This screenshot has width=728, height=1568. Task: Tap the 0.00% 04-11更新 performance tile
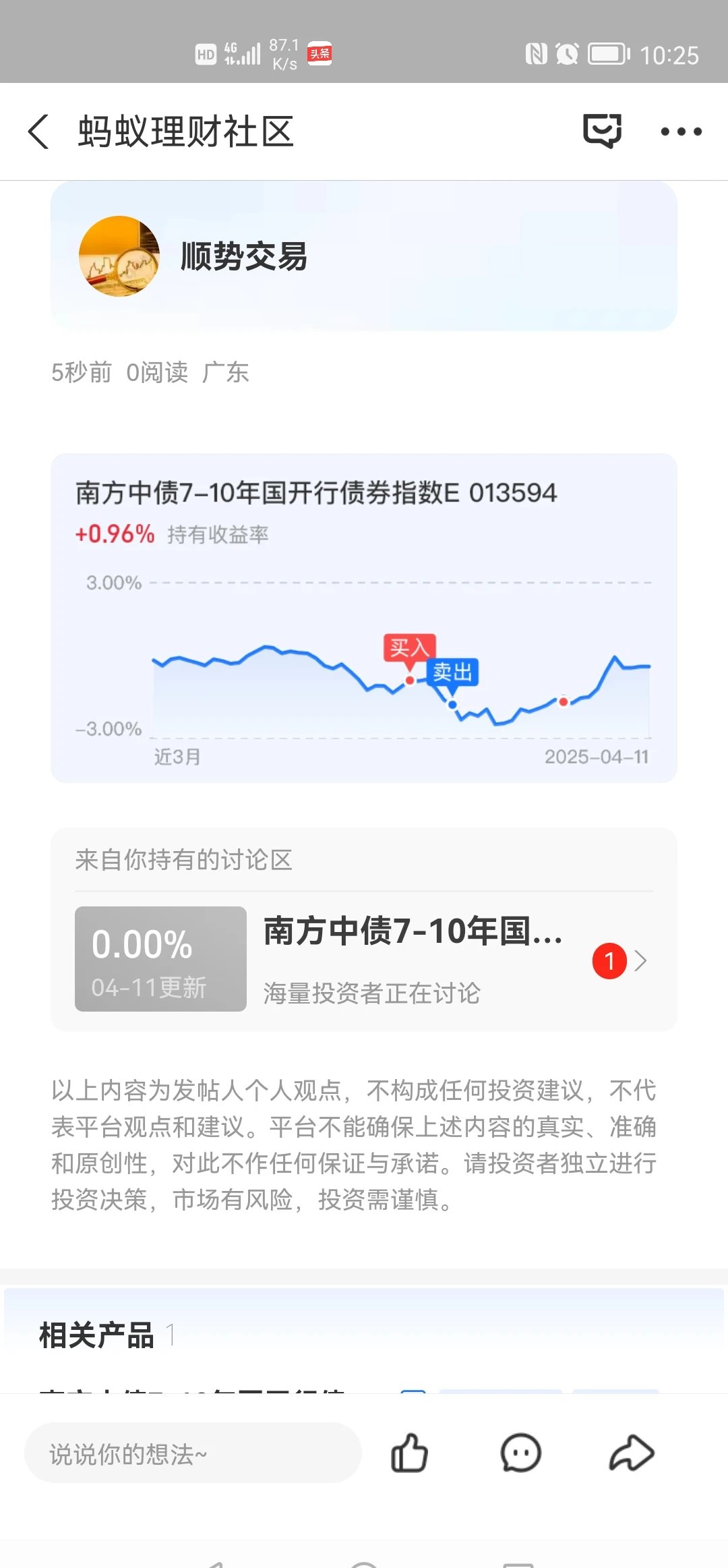coord(159,959)
